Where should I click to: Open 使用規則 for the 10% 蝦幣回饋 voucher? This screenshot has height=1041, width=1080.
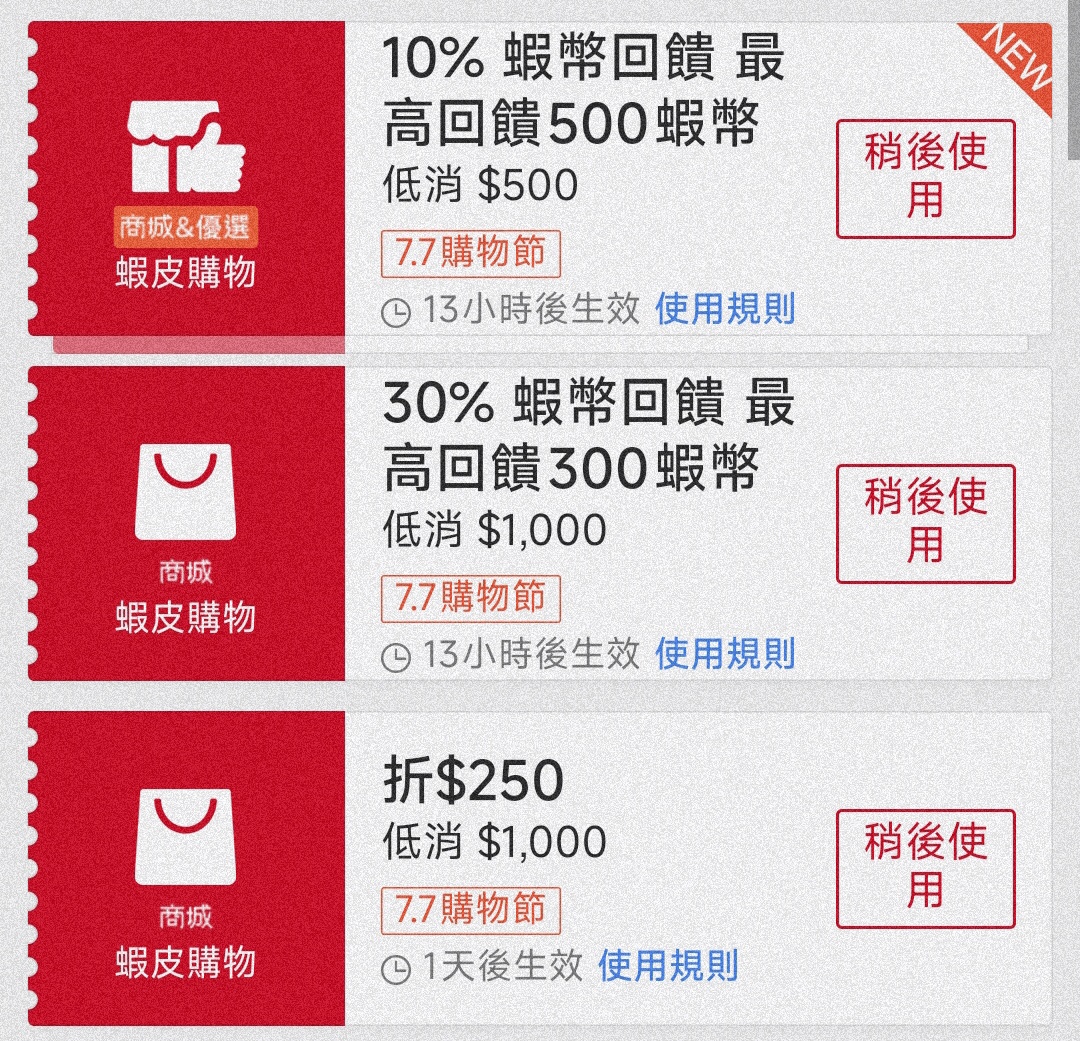[725, 310]
